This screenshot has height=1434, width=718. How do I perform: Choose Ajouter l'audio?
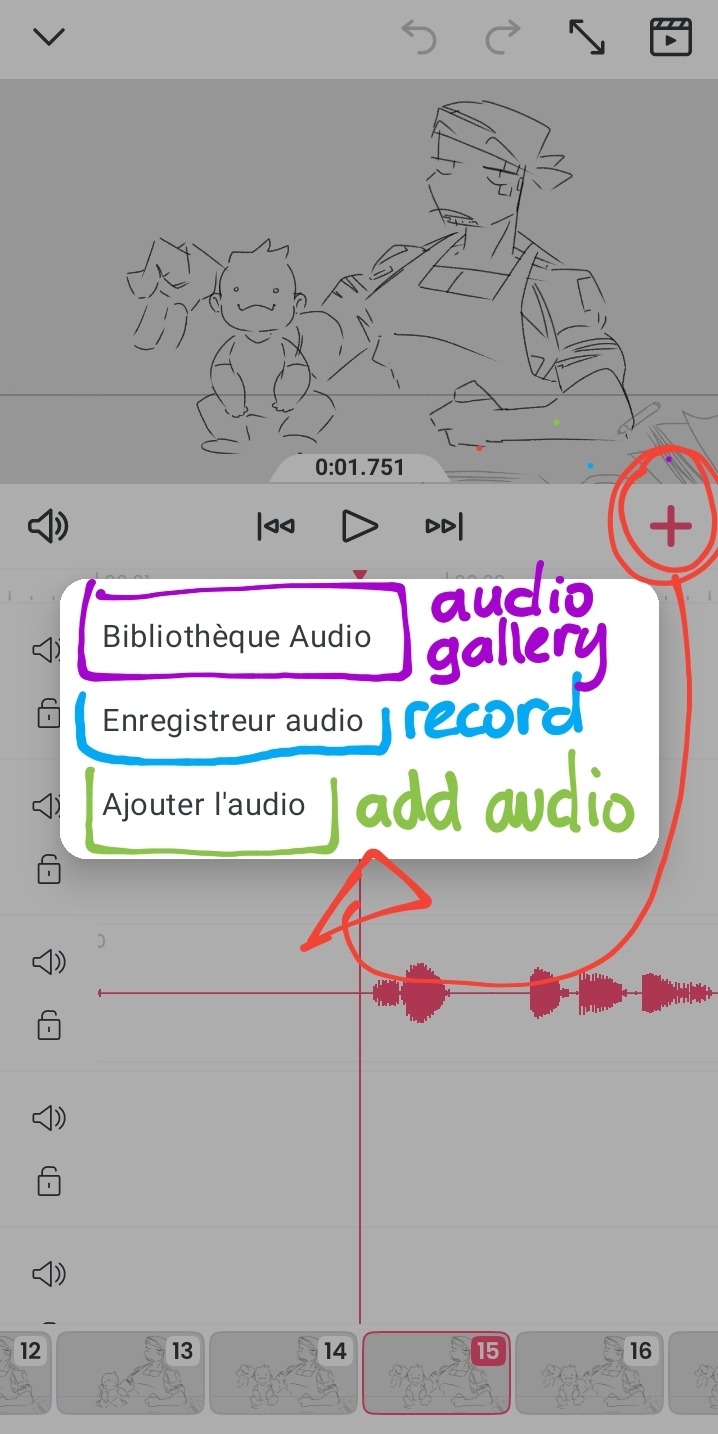tap(204, 805)
